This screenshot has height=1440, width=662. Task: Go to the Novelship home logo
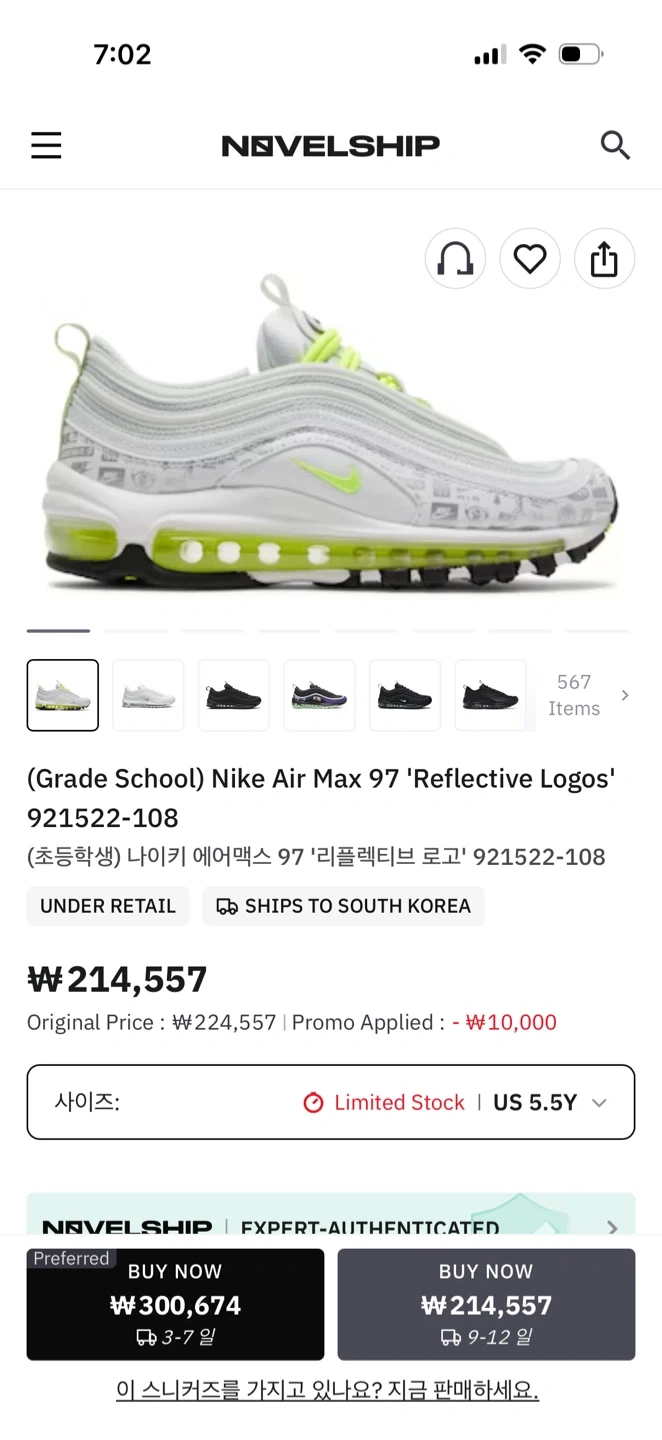coord(330,146)
